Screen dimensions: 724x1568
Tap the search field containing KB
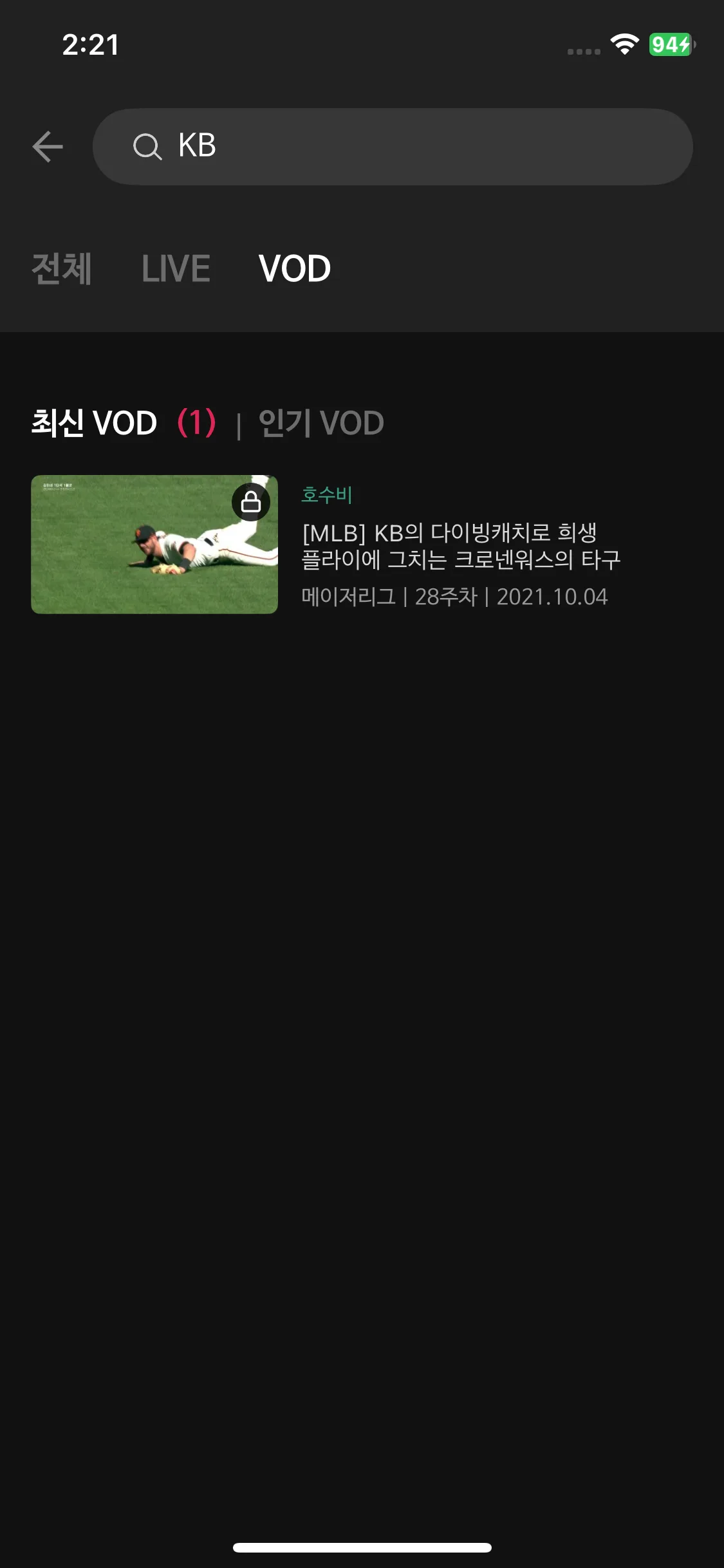tap(393, 146)
